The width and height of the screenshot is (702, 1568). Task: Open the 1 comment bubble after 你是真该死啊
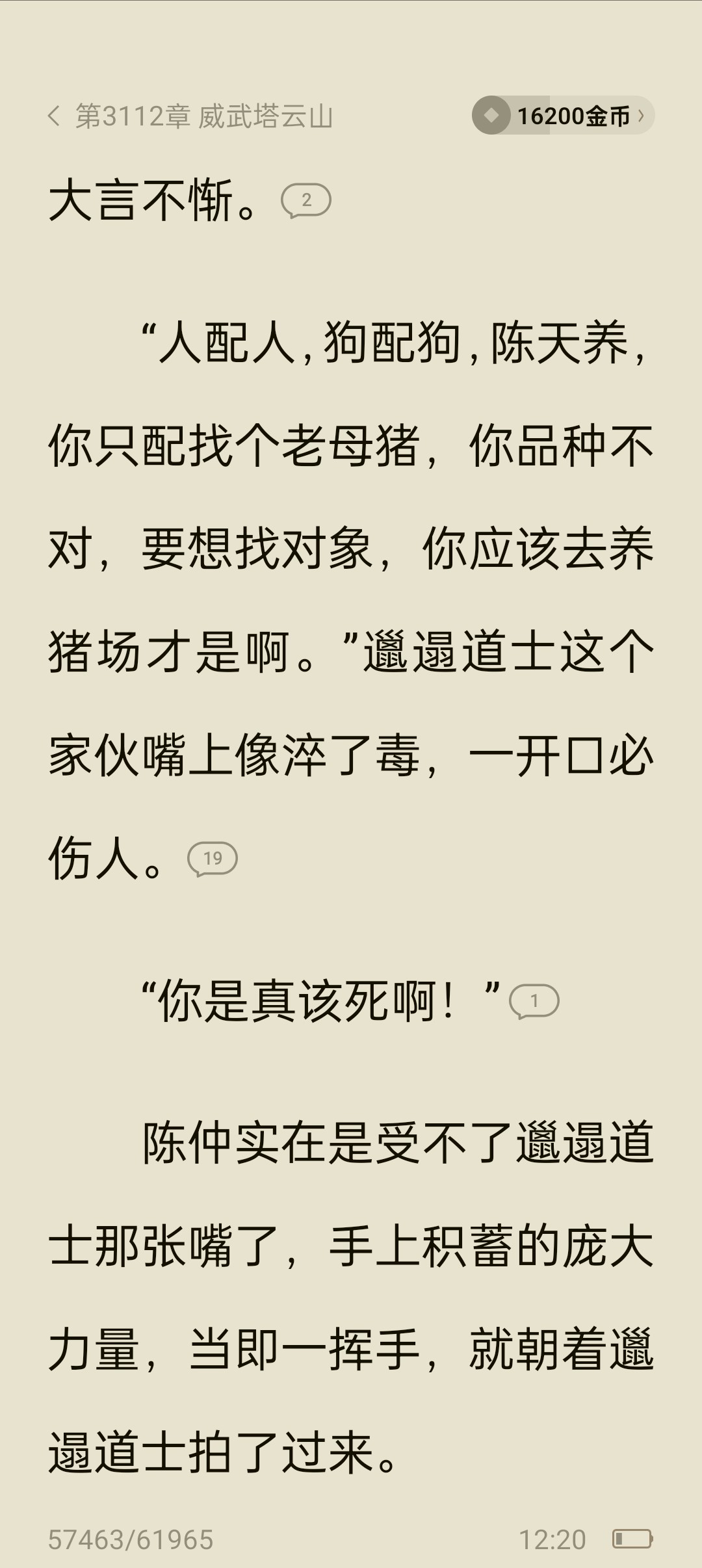pos(534,1001)
